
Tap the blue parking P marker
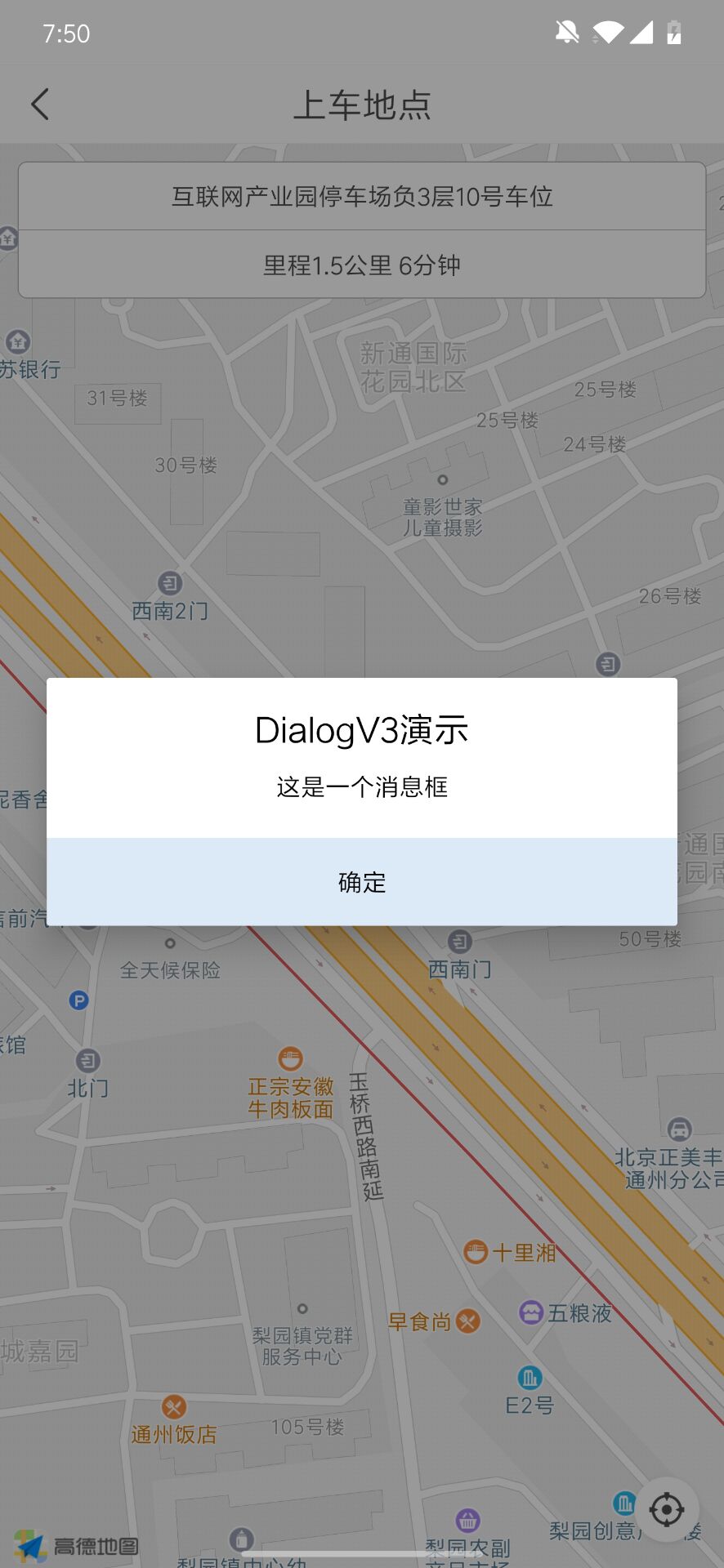(78, 1000)
